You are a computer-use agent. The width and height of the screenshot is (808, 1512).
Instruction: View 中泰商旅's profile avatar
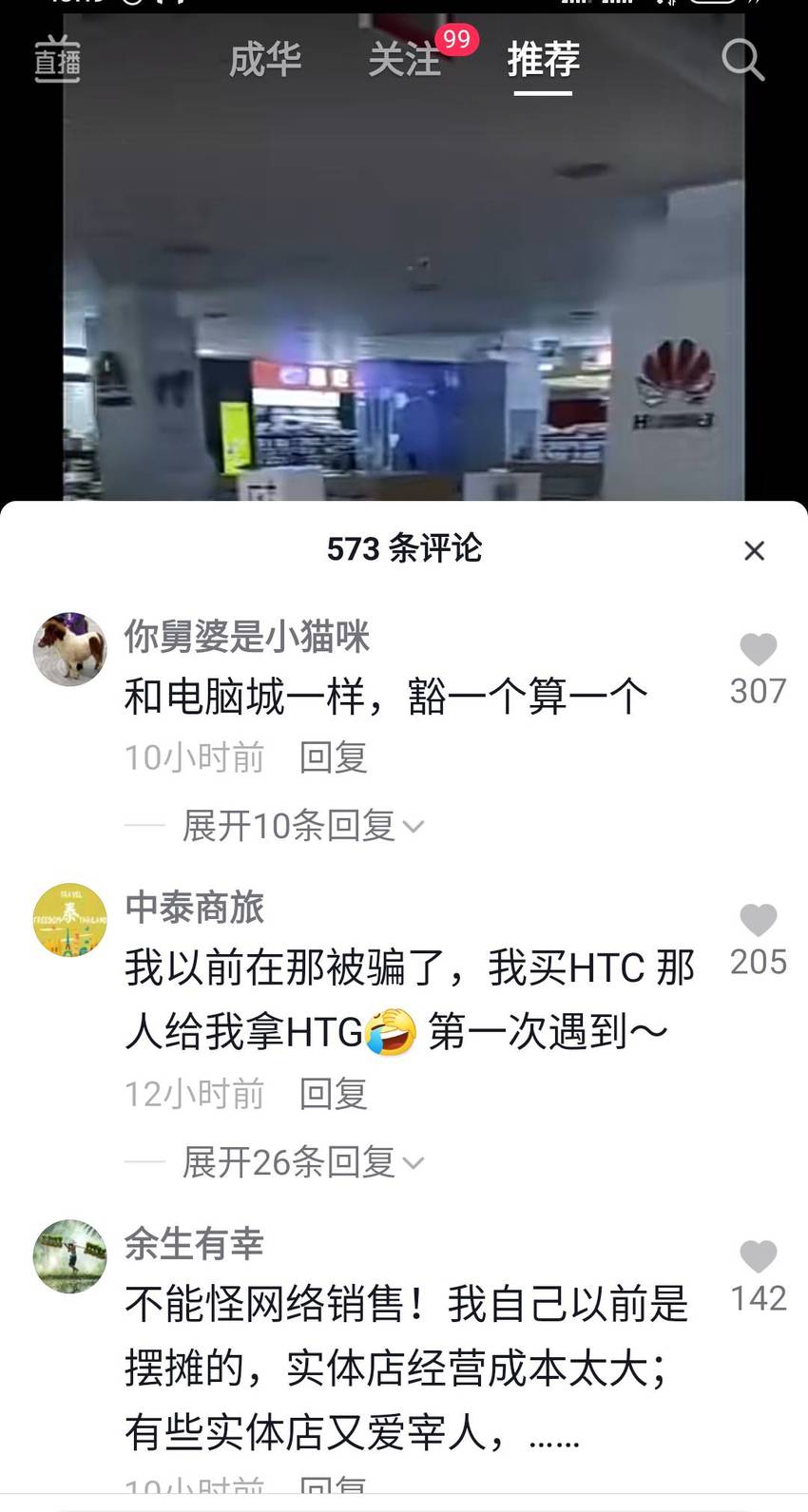[70, 919]
